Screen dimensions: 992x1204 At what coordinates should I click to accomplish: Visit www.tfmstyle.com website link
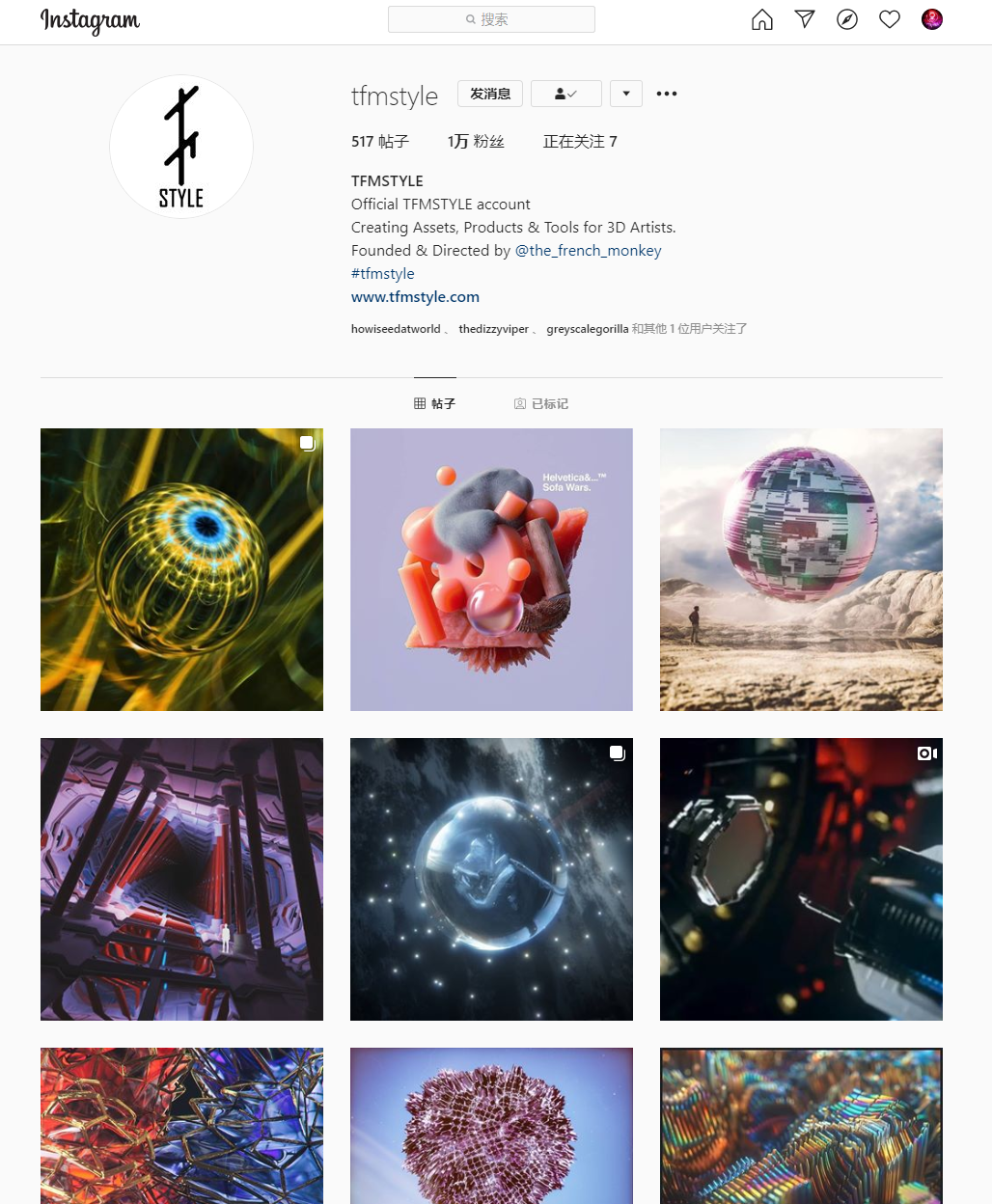point(415,297)
